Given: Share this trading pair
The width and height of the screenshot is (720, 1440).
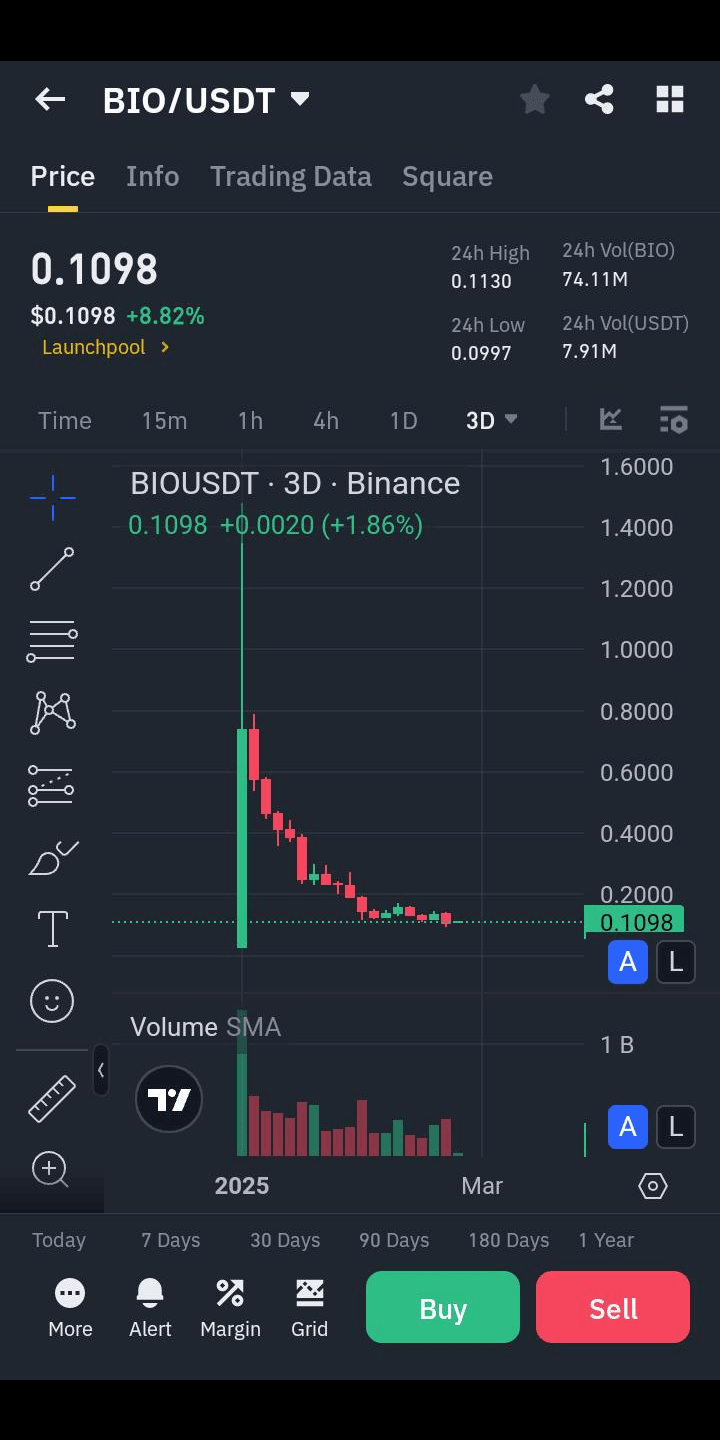Looking at the screenshot, I should tap(599, 99).
